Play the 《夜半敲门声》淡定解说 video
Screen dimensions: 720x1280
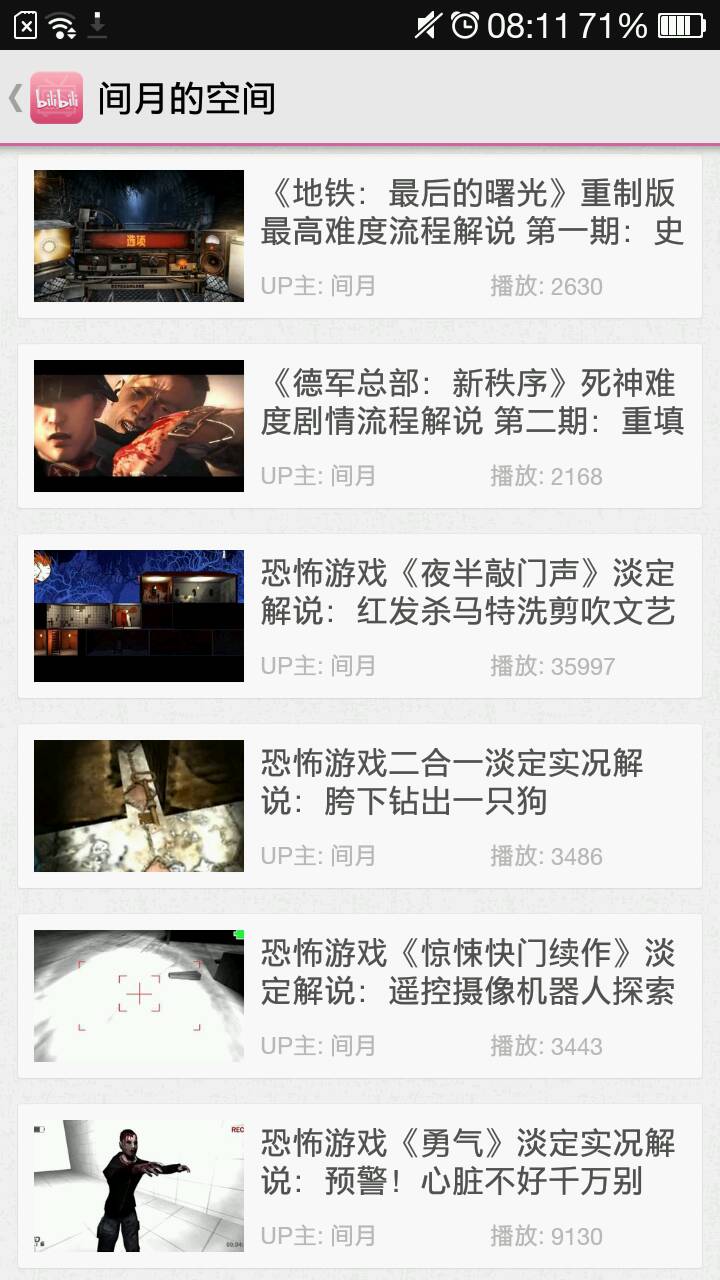360,616
